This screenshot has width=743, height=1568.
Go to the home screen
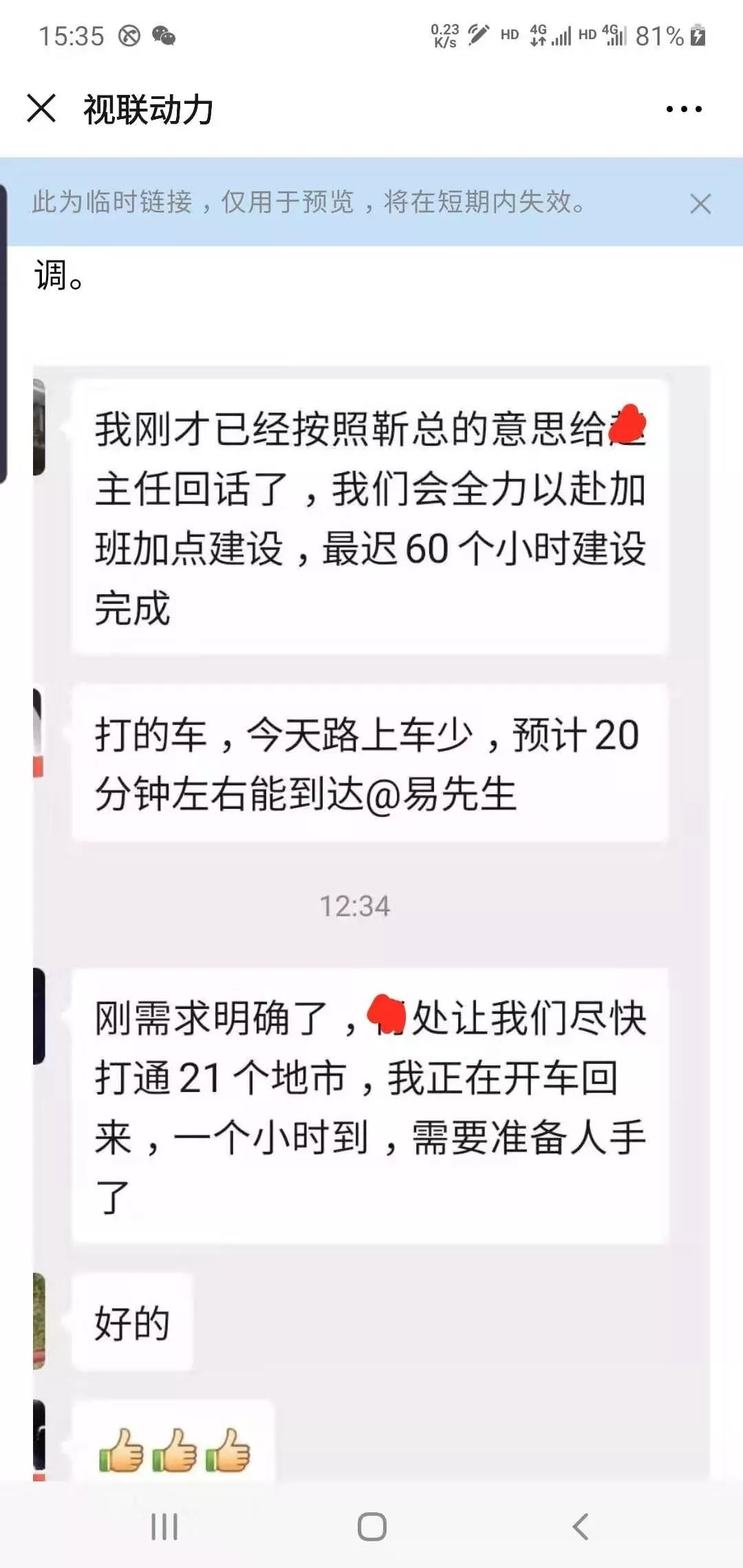371,1527
